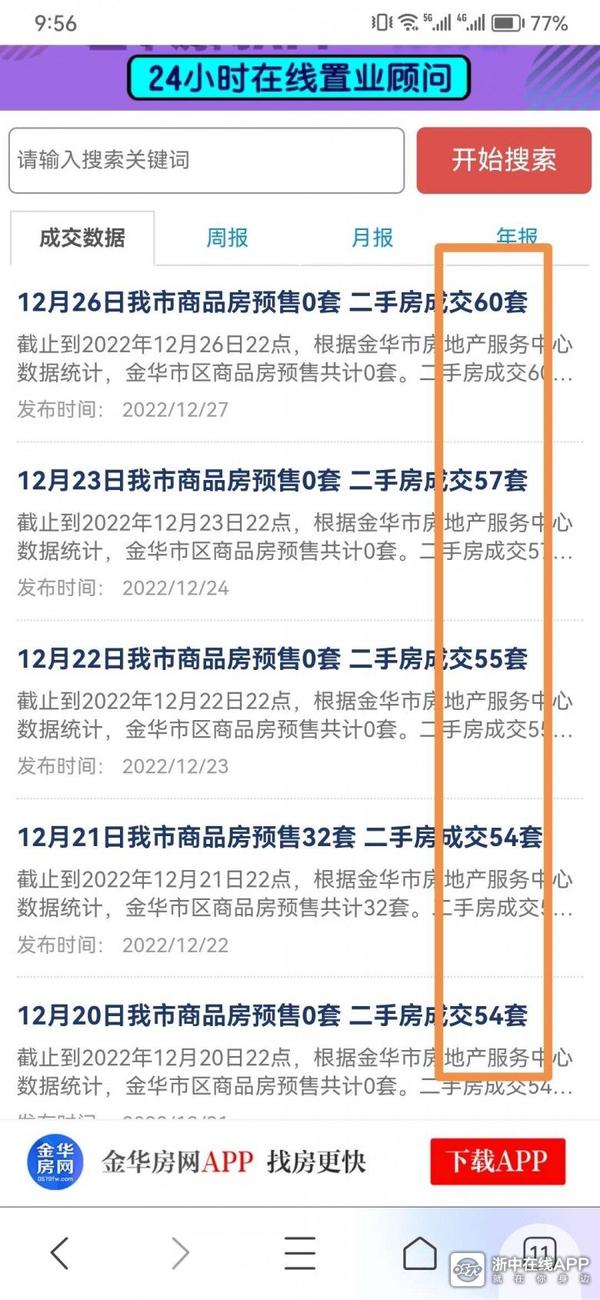Open the 12月21日 housing sales article
This screenshot has height=1300, width=600.
pos(280,837)
